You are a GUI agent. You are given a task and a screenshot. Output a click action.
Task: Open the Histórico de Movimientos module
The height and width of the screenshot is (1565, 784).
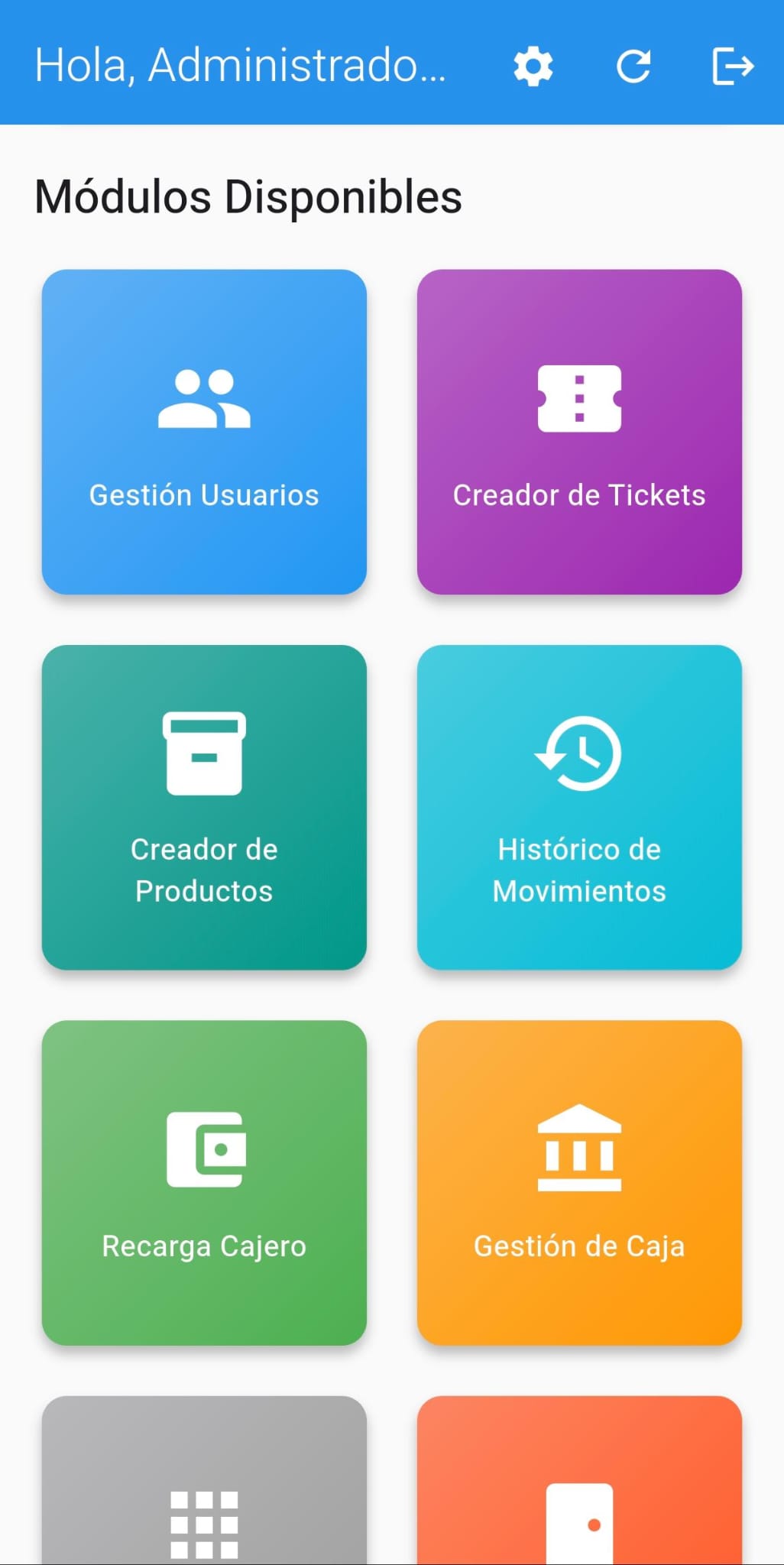[579, 806]
